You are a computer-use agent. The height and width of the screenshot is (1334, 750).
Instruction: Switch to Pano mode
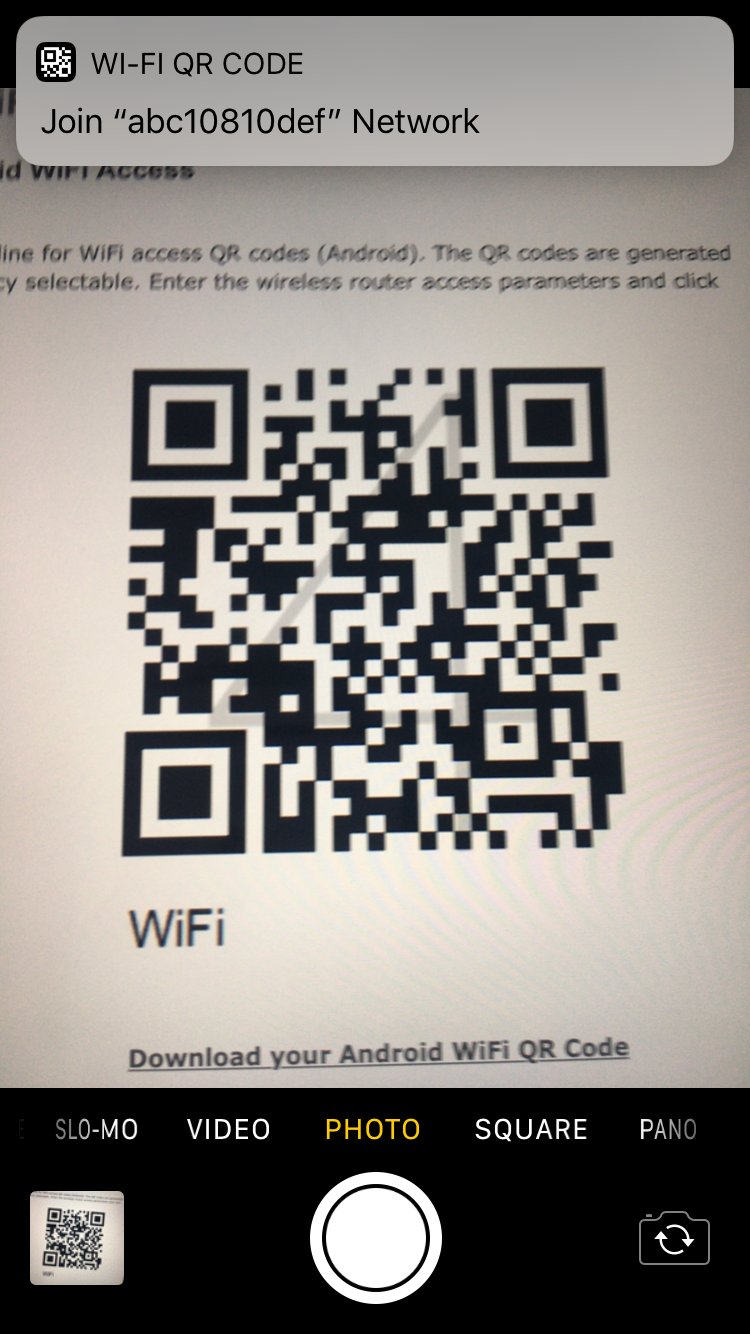(668, 1130)
